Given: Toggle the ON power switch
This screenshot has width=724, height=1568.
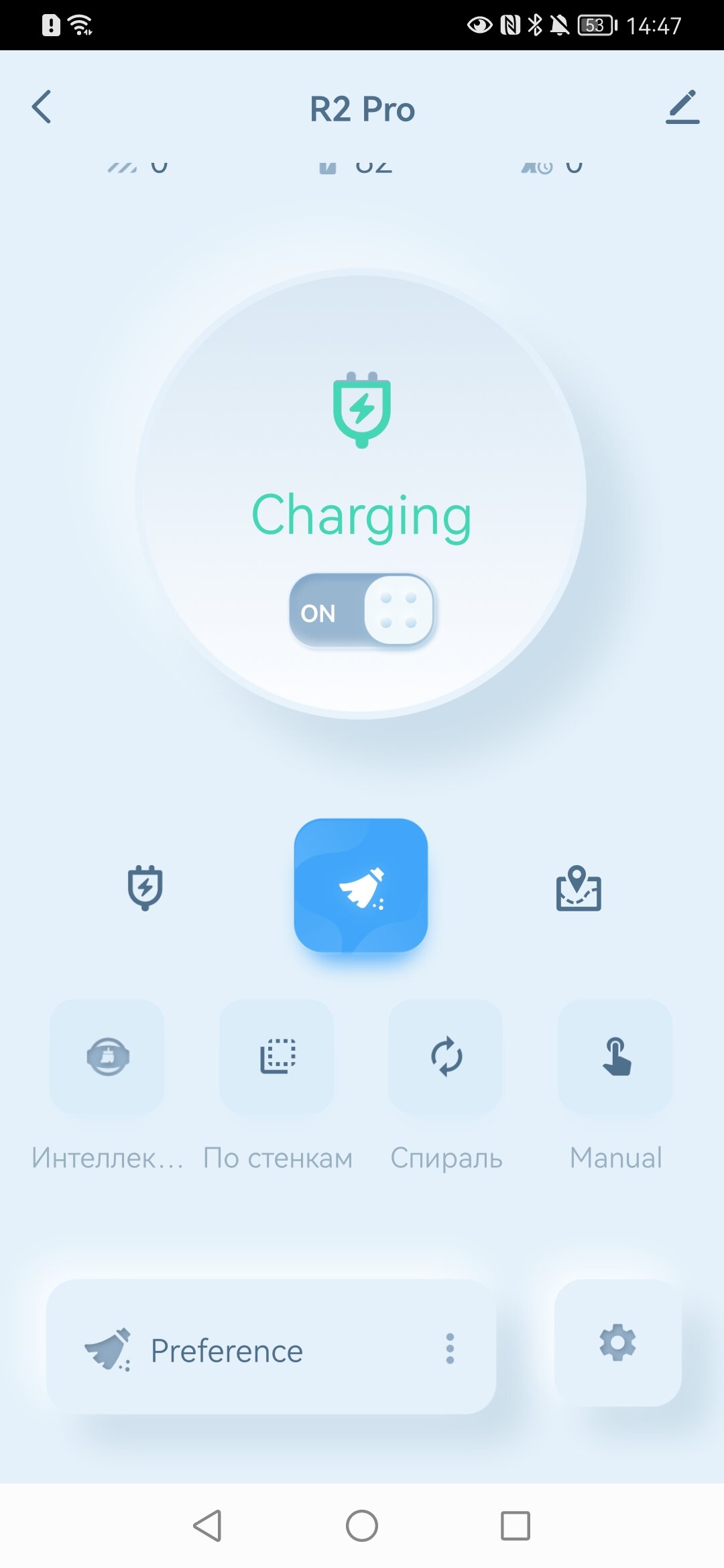Looking at the screenshot, I should click(362, 610).
